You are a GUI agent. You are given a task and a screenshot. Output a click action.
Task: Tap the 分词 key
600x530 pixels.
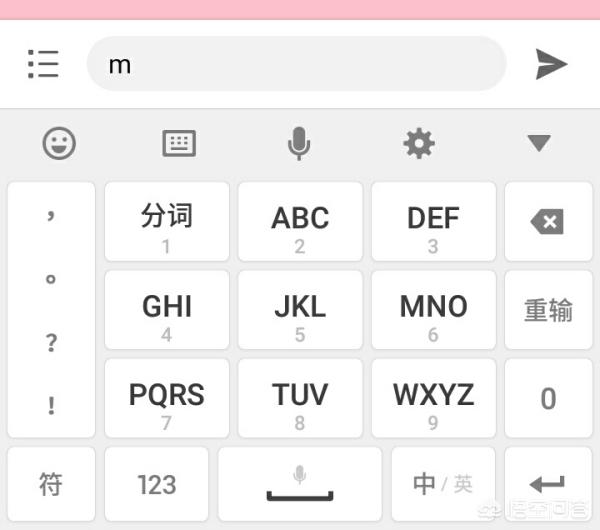pyautogui.click(x=166, y=222)
